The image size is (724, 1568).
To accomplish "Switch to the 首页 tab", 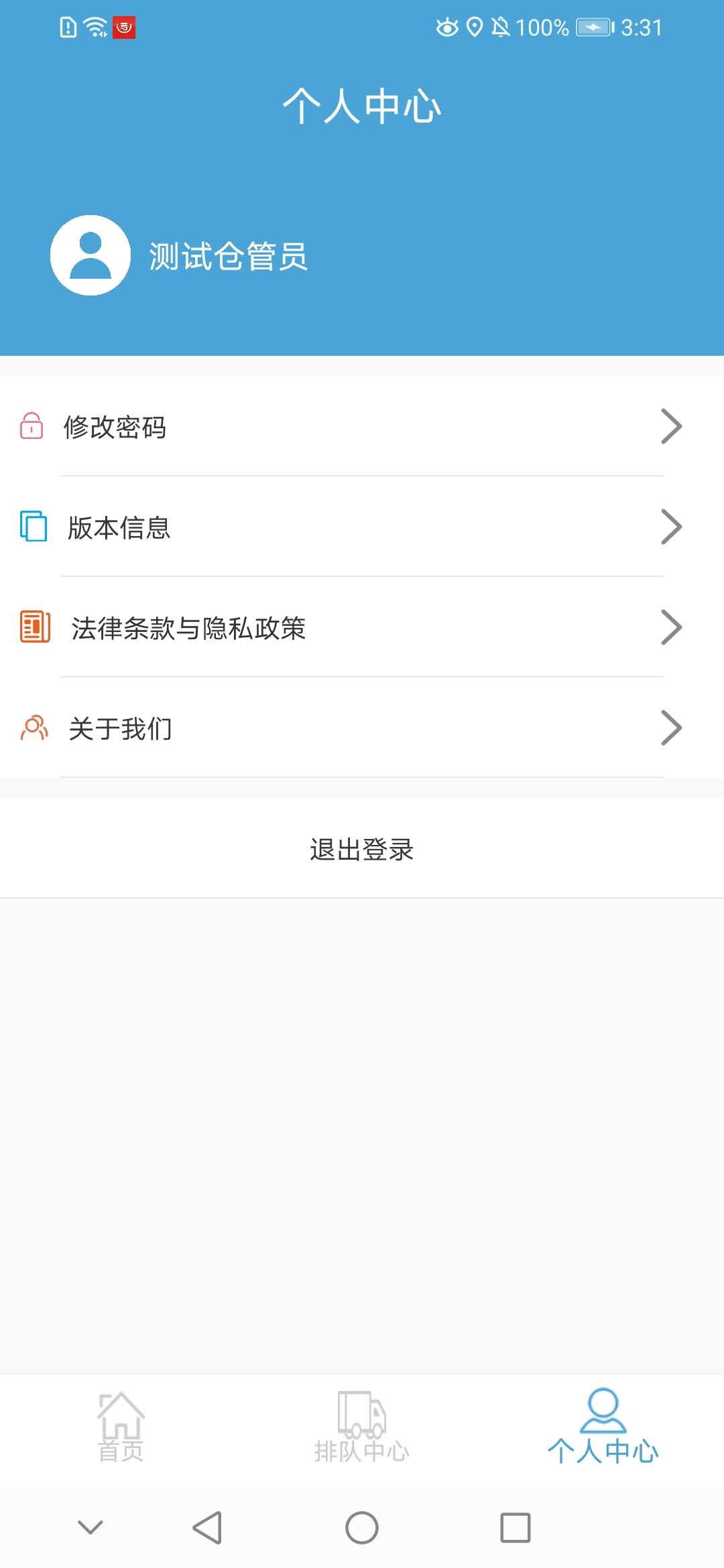I will pos(121,1427).
